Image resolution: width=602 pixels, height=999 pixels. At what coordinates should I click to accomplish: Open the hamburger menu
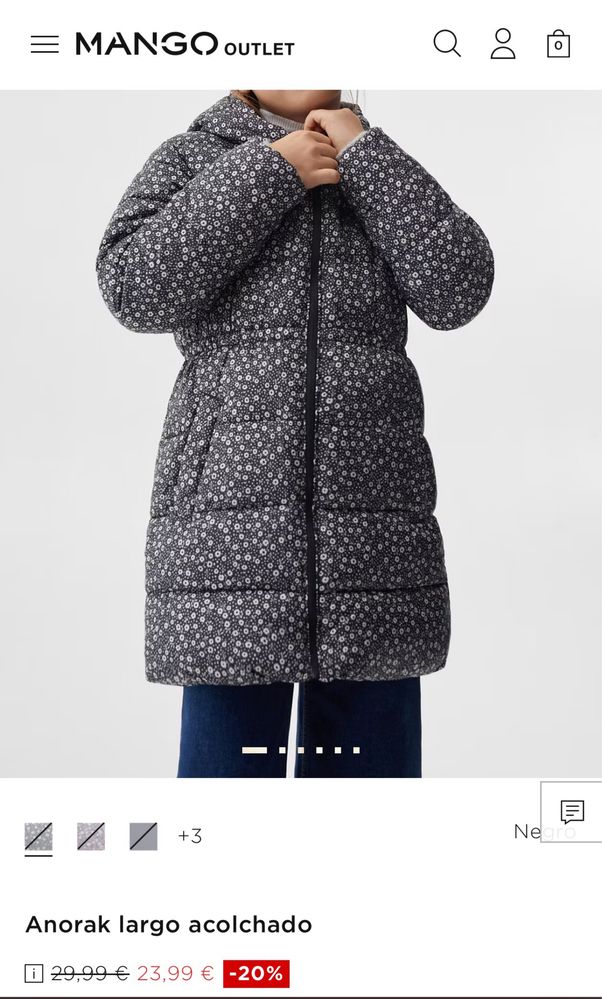pos(44,44)
